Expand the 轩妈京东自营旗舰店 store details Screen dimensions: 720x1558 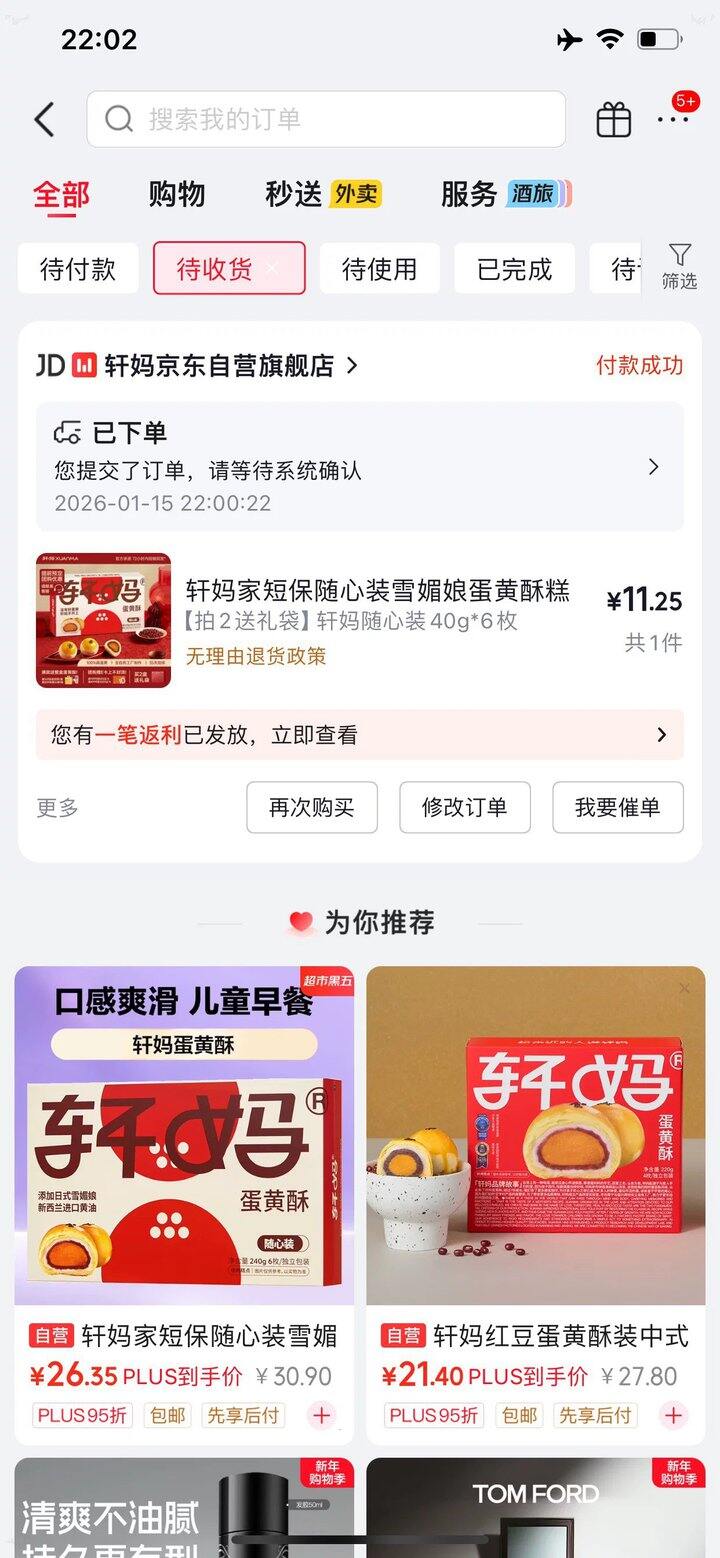(x=351, y=366)
